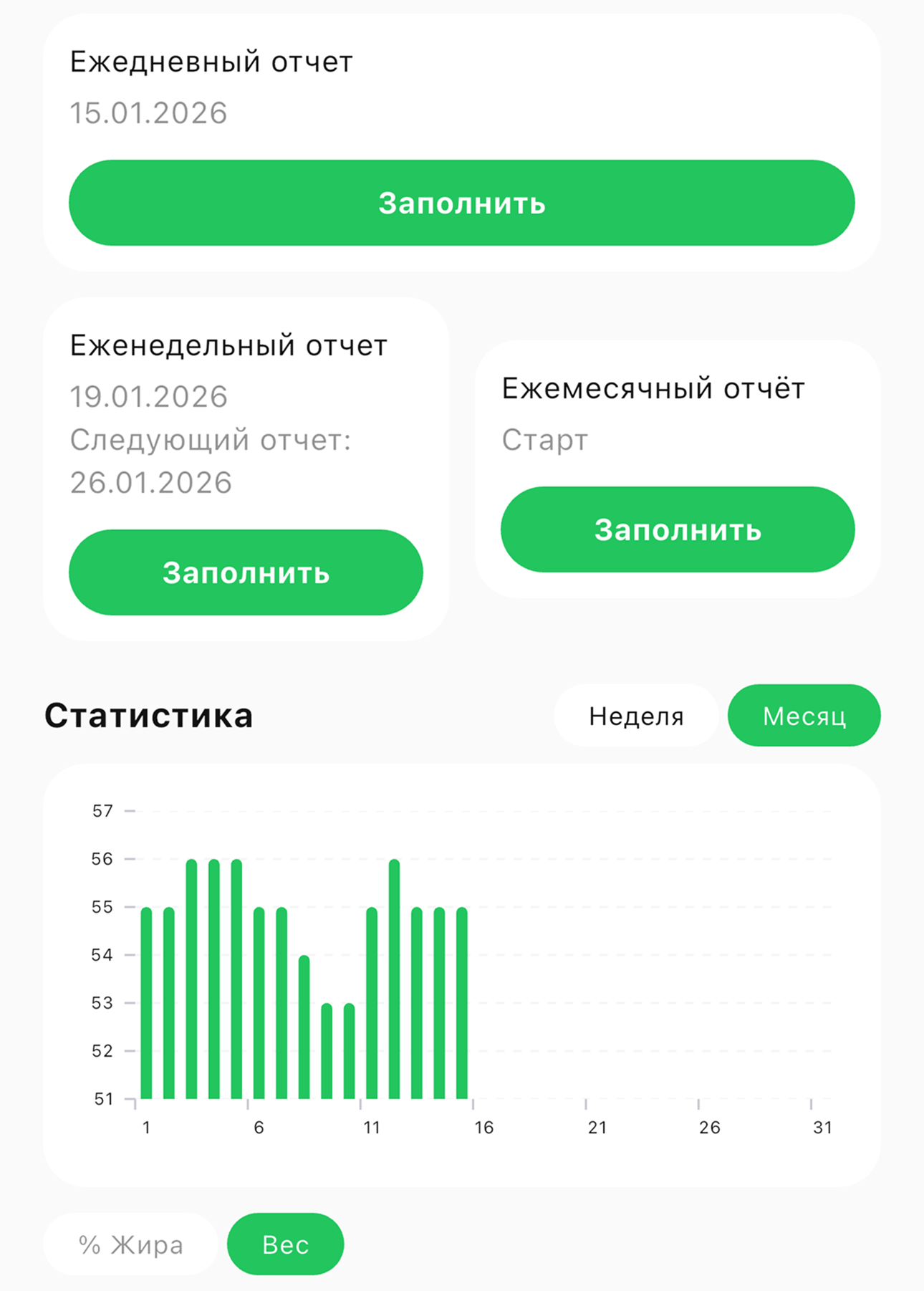Open the Еженедельный отчет card
The width and height of the screenshot is (924, 1291).
[228, 344]
